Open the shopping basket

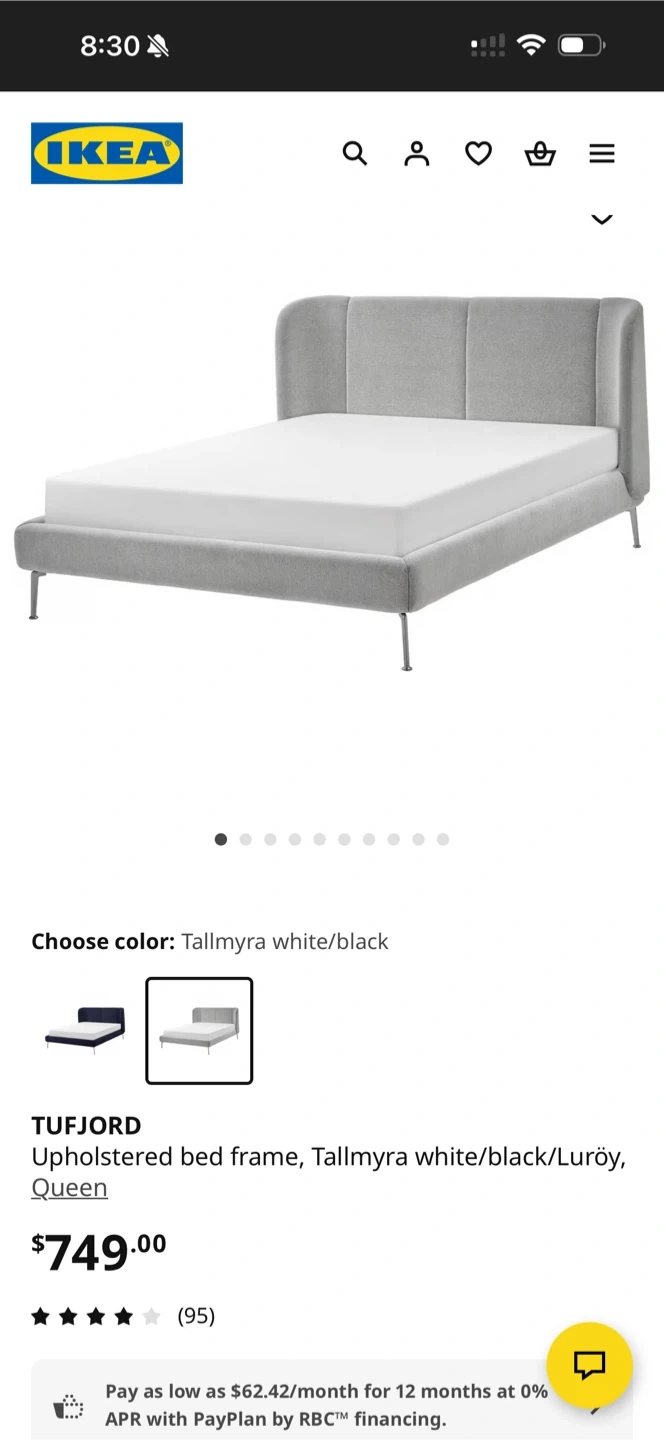point(540,153)
